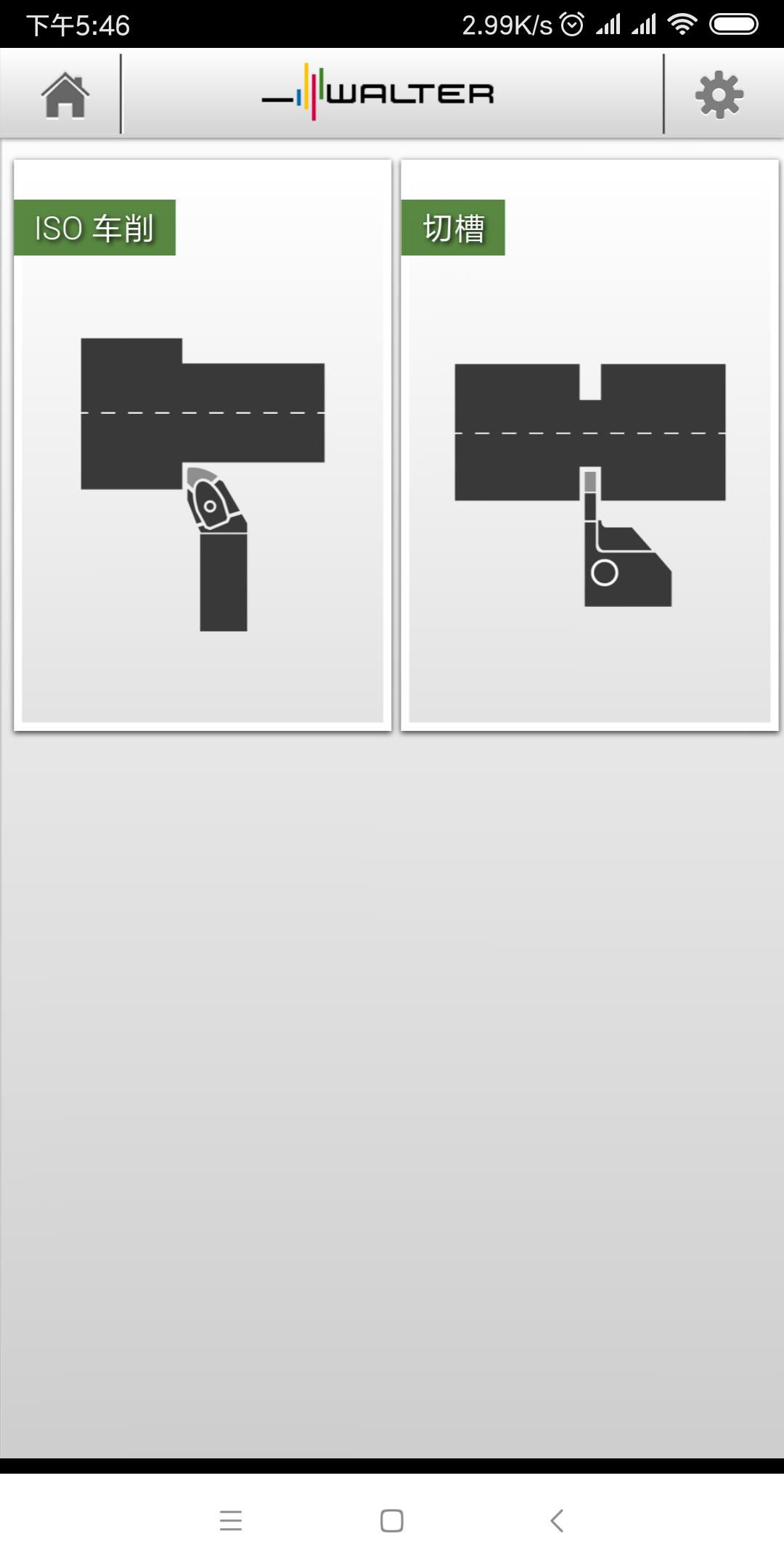Select the 切槽 grooving card
Image resolution: width=784 pixels, height=1568 pixels.
(x=589, y=445)
